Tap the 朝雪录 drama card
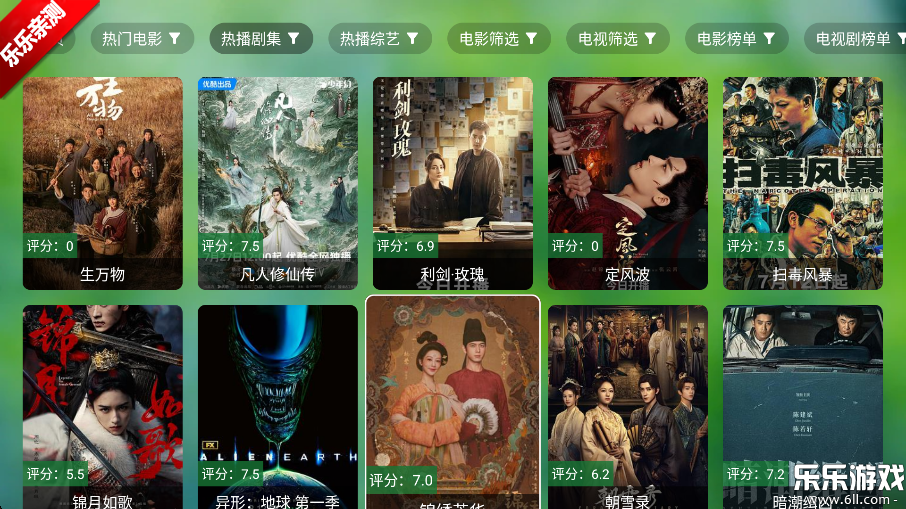 tap(628, 405)
